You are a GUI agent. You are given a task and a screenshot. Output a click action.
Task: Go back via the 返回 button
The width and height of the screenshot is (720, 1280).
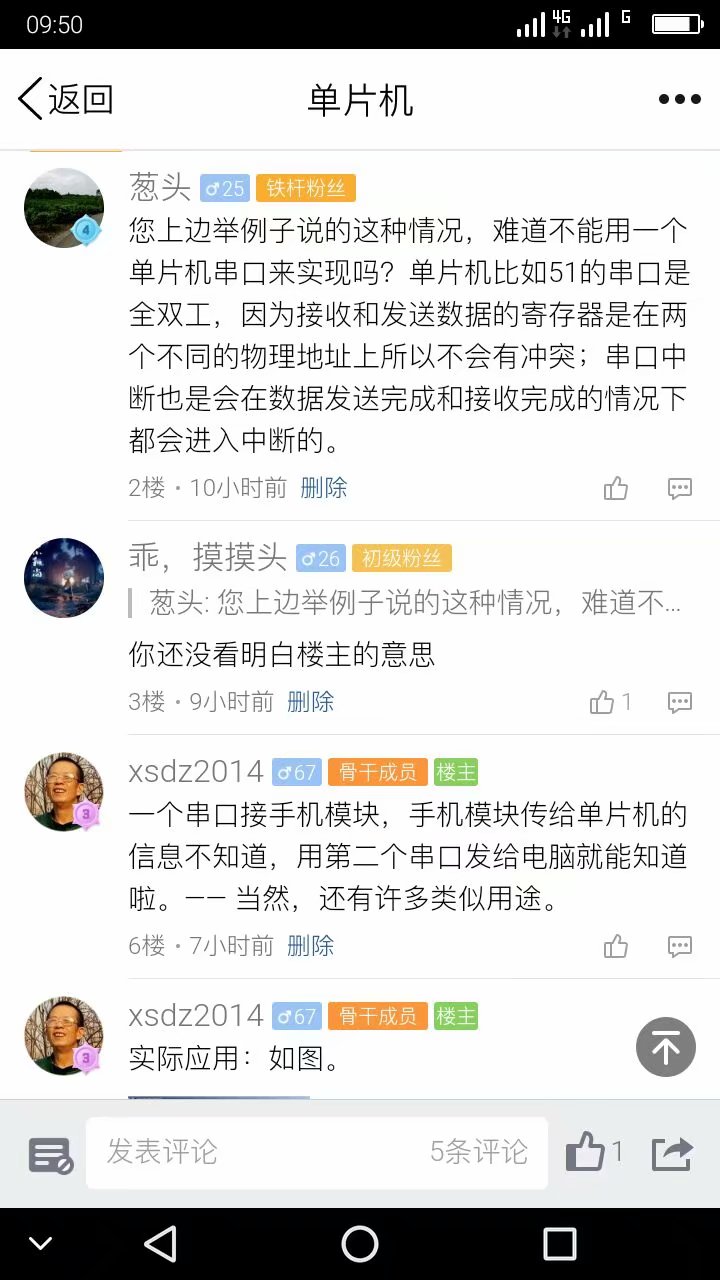[x=65, y=100]
